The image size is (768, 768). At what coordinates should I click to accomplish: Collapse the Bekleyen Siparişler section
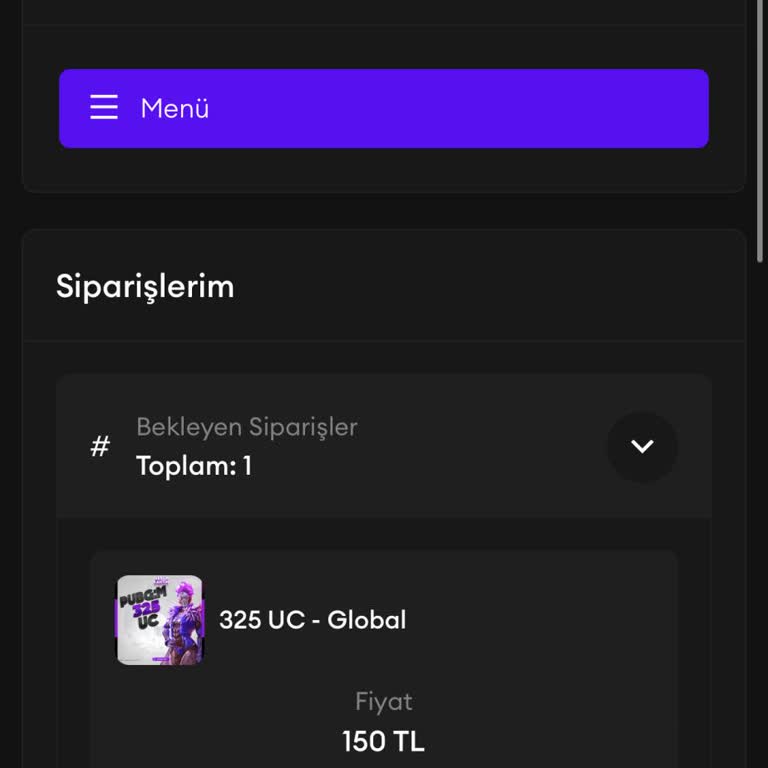click(642, 446)
